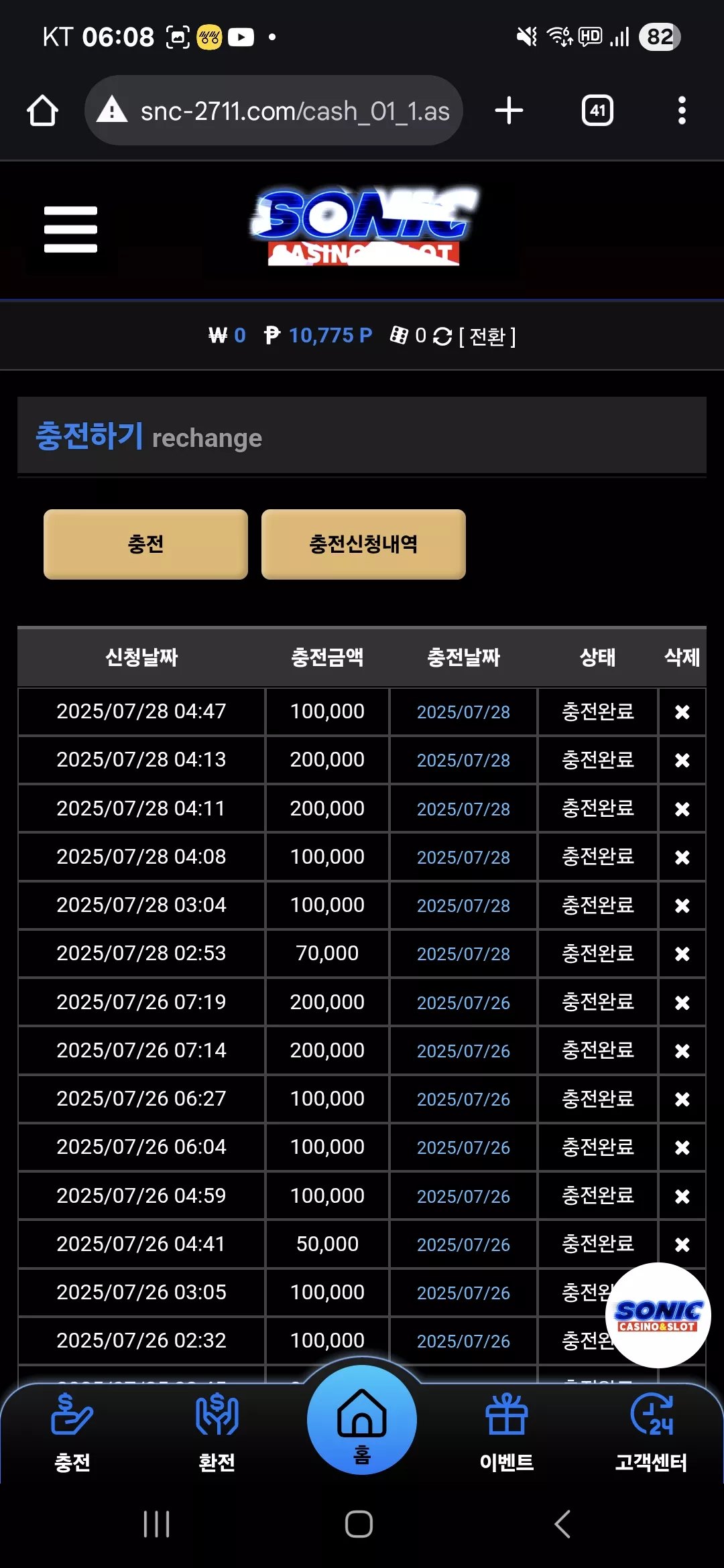Refresh the balance with the reload icon

[x=442, y=336]
